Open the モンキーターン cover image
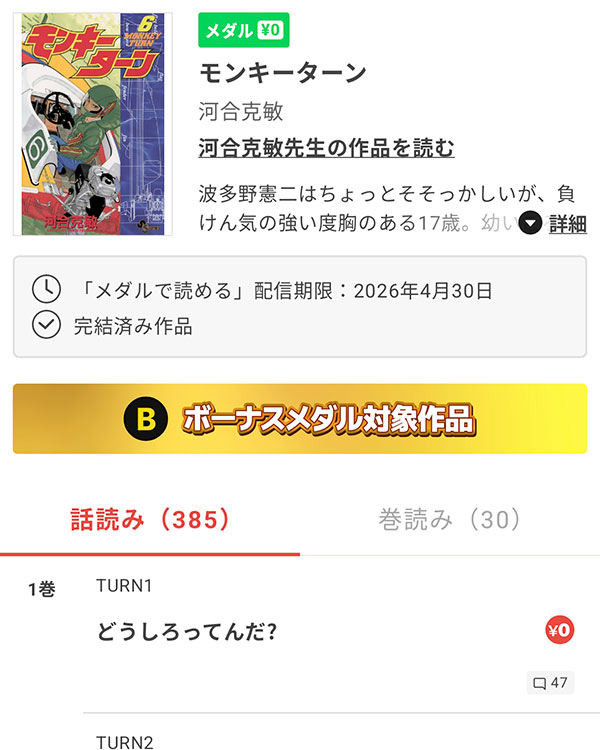This screenshot has width=600, height=750. click(93, 124)
